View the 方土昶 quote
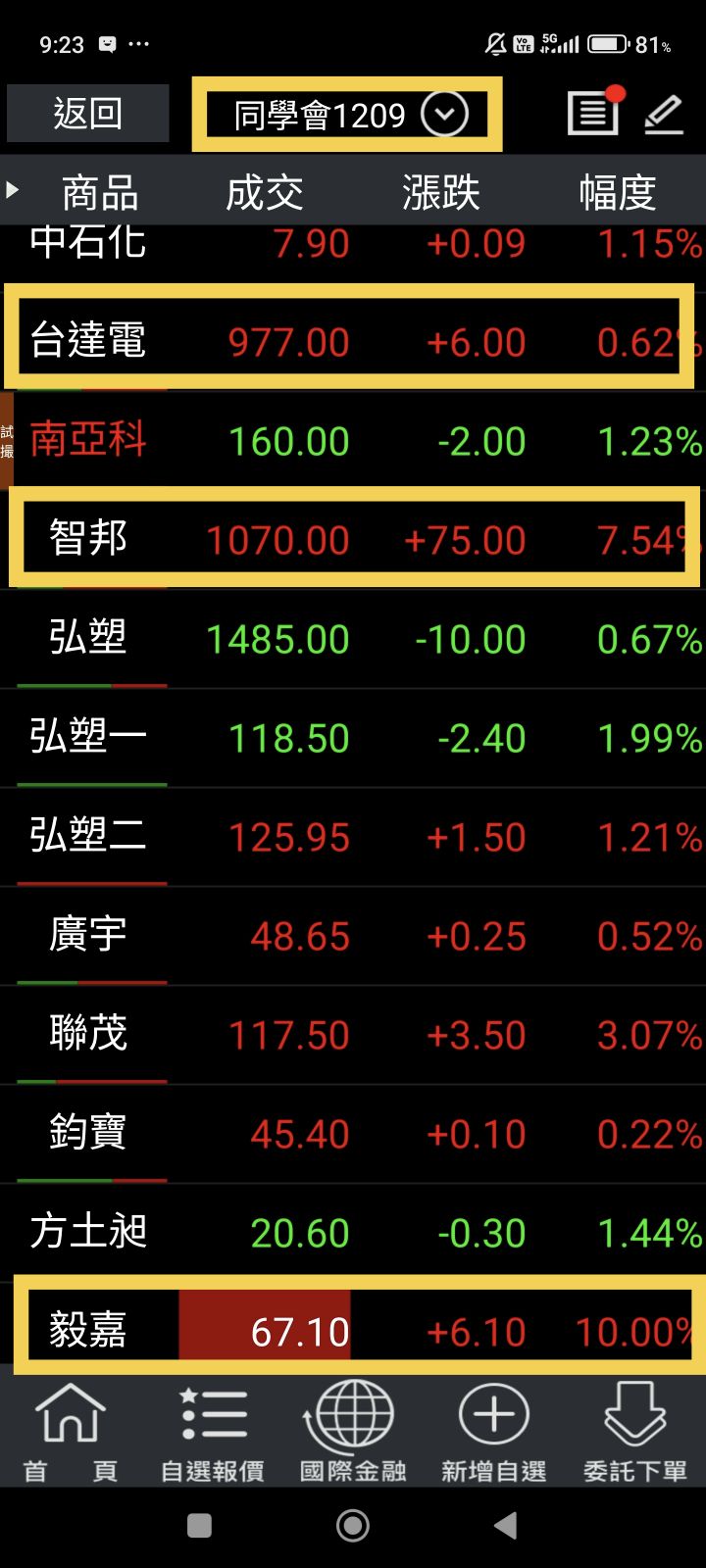 click(x=353, y=1233)
